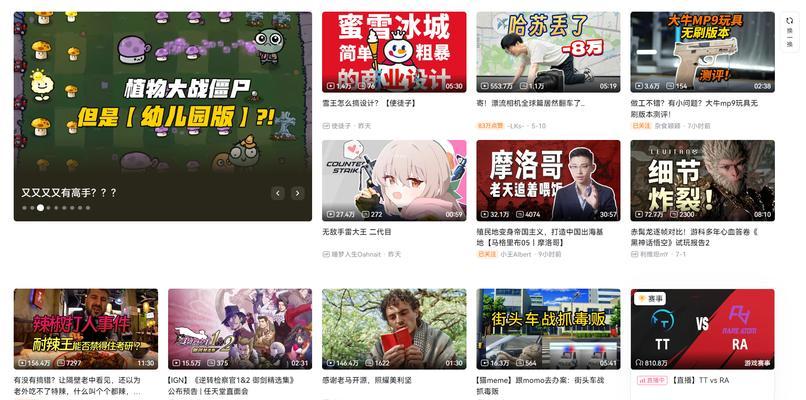Open video 雪王怎么搞设计？【使徒子】

pos(394,52)
